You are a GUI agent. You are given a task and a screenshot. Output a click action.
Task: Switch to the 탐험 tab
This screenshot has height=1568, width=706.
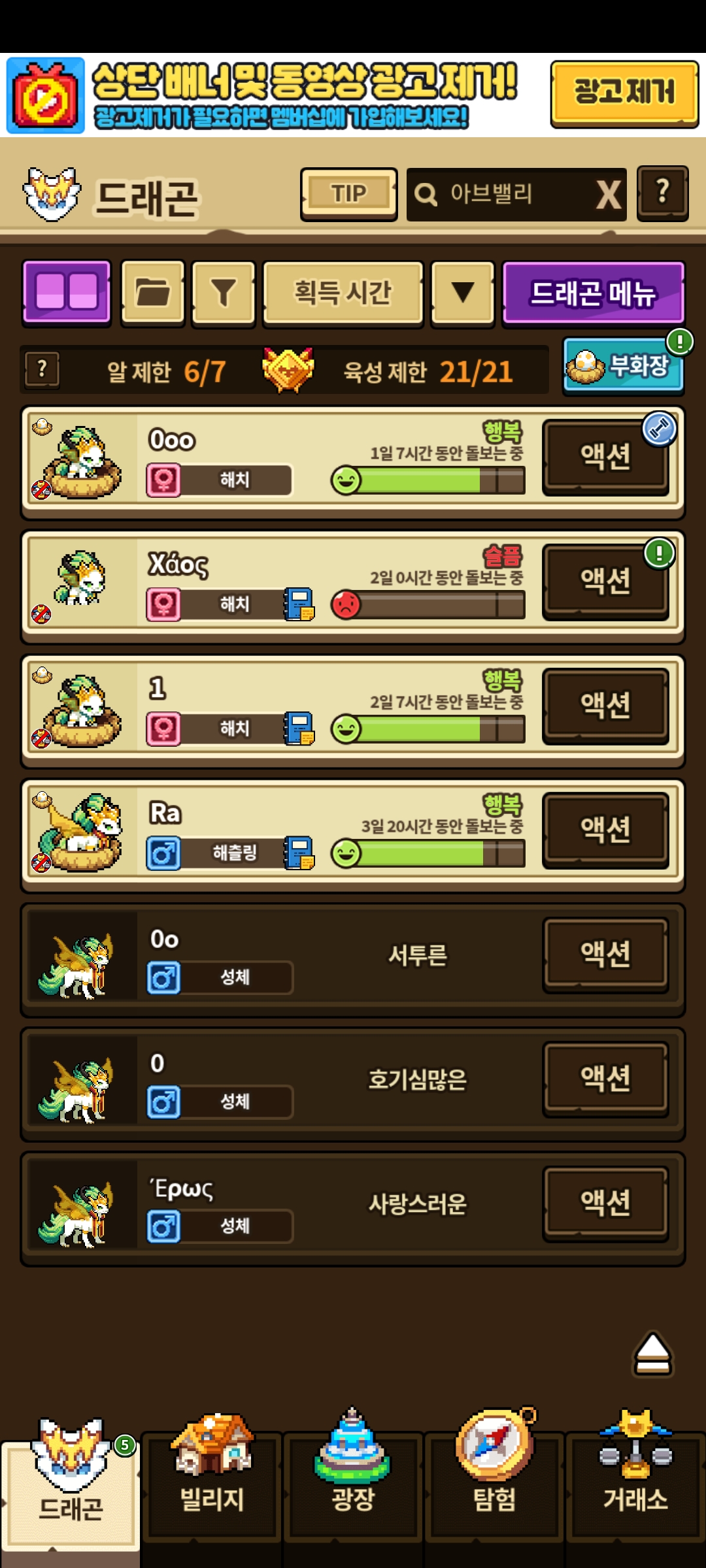pyautogui.click(x=494, y=1483)
